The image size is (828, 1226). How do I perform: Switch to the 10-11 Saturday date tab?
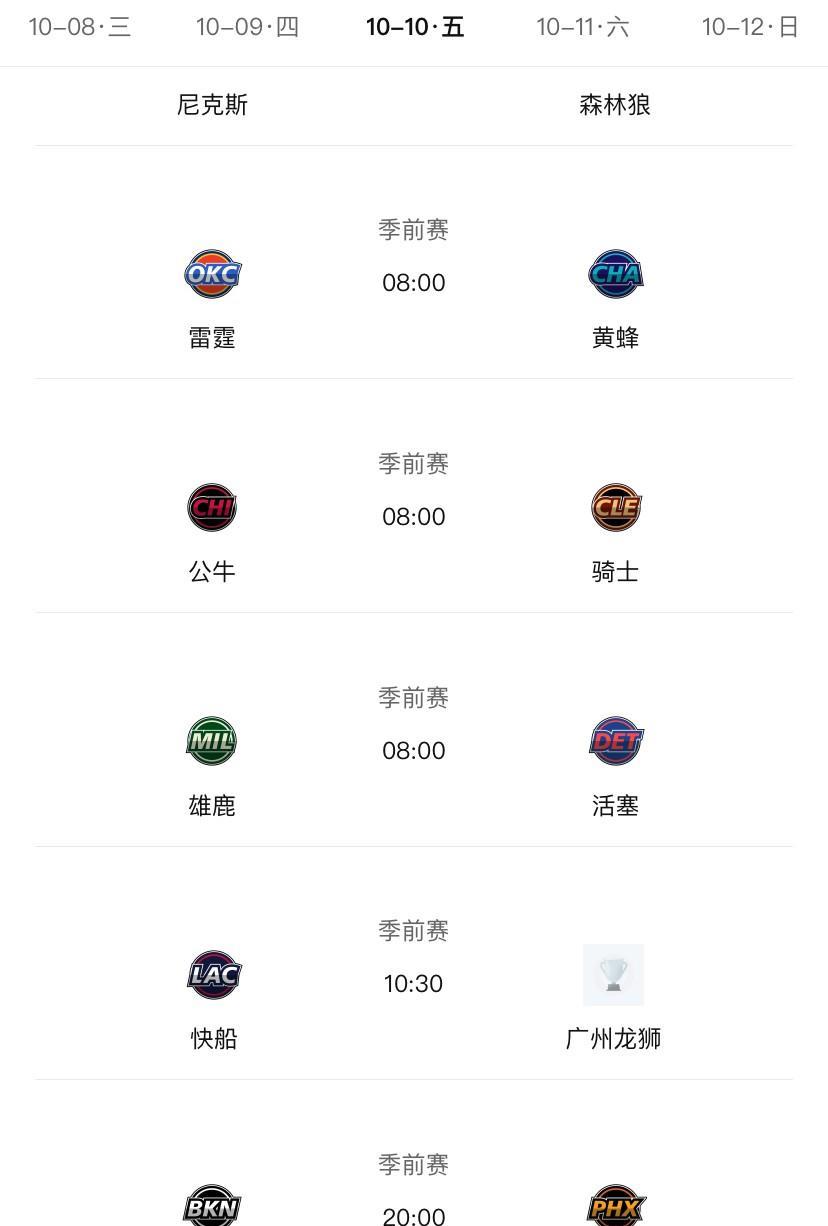pyautogui.click(x=582, y=27)
